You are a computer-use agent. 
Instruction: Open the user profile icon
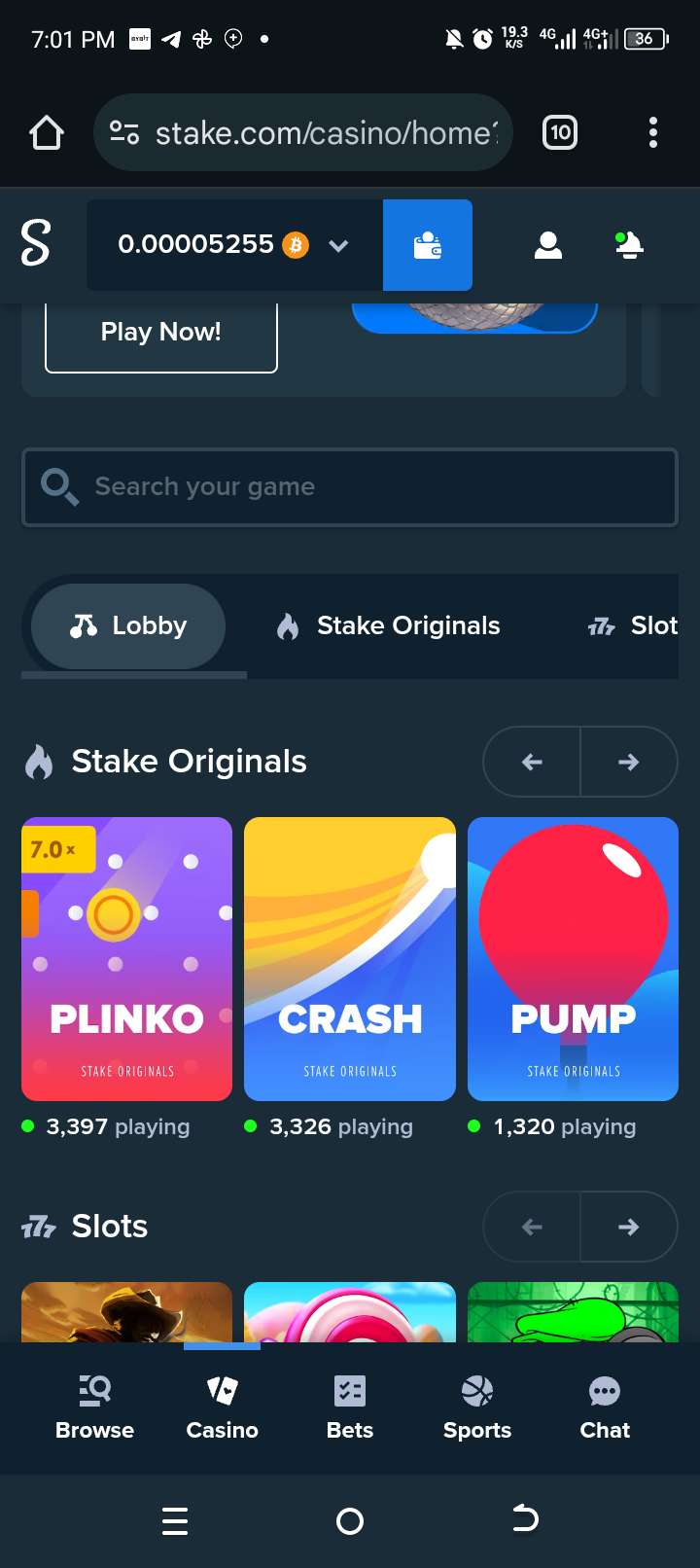tap(548, 245)
